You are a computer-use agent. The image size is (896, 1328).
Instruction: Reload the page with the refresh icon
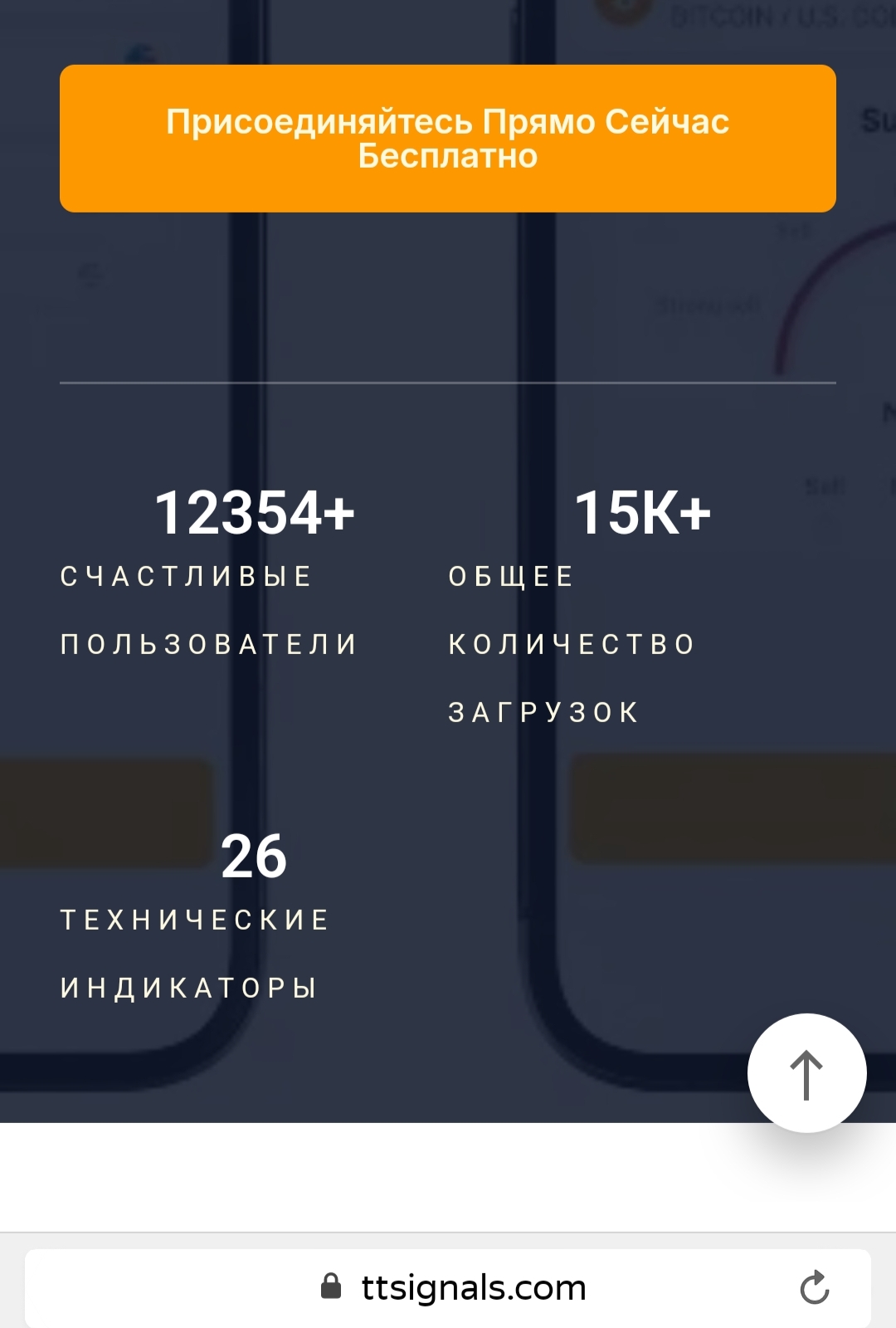[814, 1288]
